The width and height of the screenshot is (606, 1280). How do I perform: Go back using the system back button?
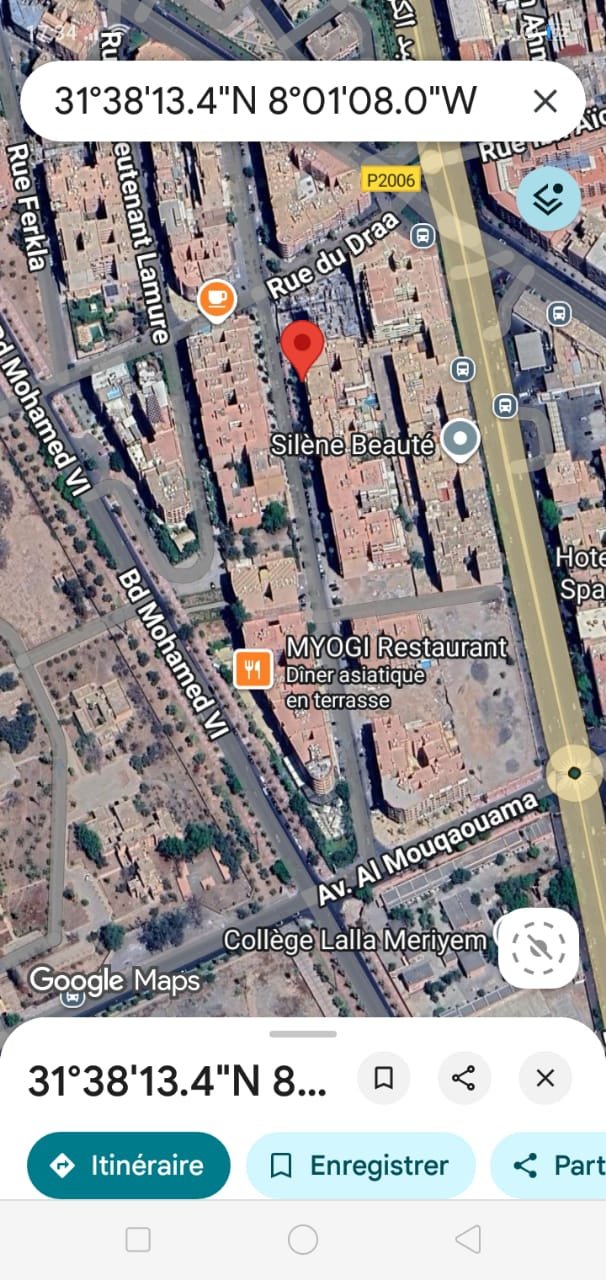tap(467, 1240)
